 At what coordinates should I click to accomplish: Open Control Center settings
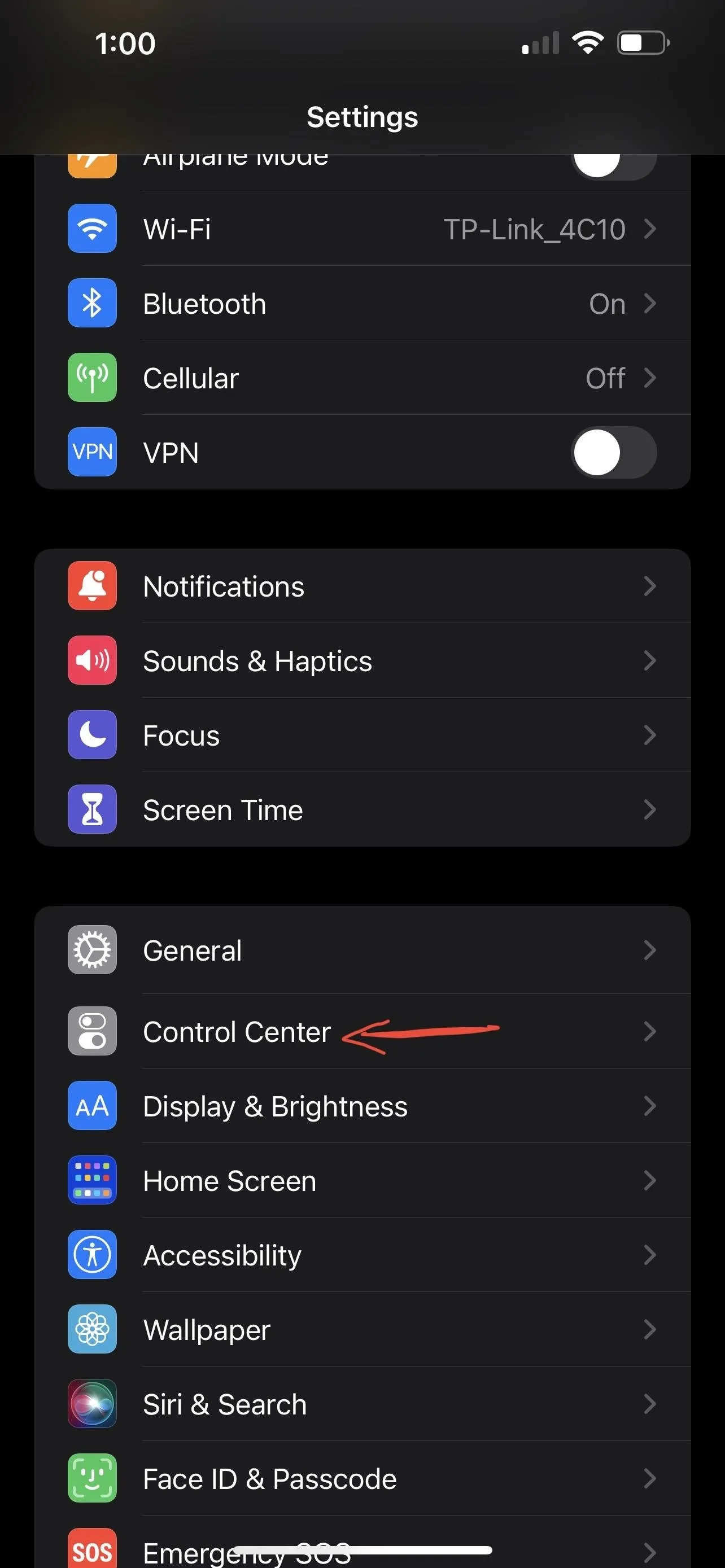pos(362,1031)
